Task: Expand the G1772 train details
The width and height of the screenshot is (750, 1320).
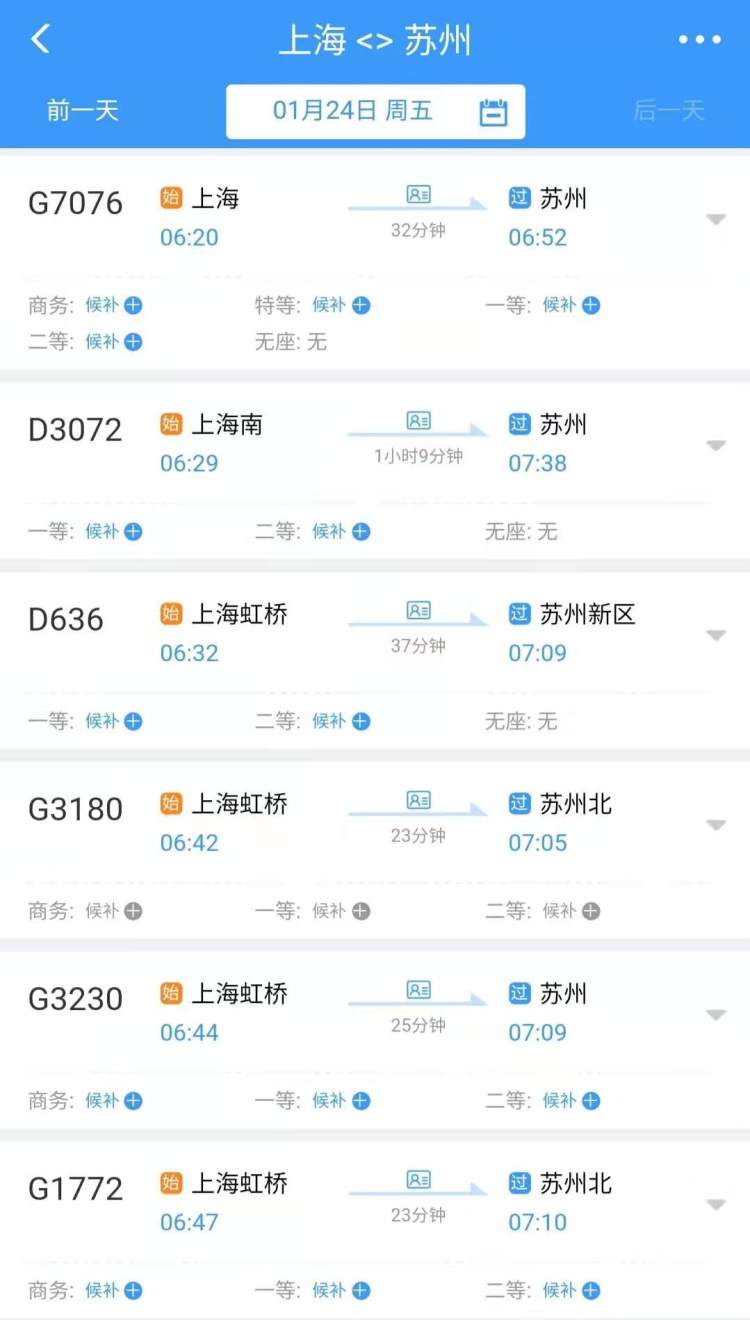Action: [x=716, y=1206]
